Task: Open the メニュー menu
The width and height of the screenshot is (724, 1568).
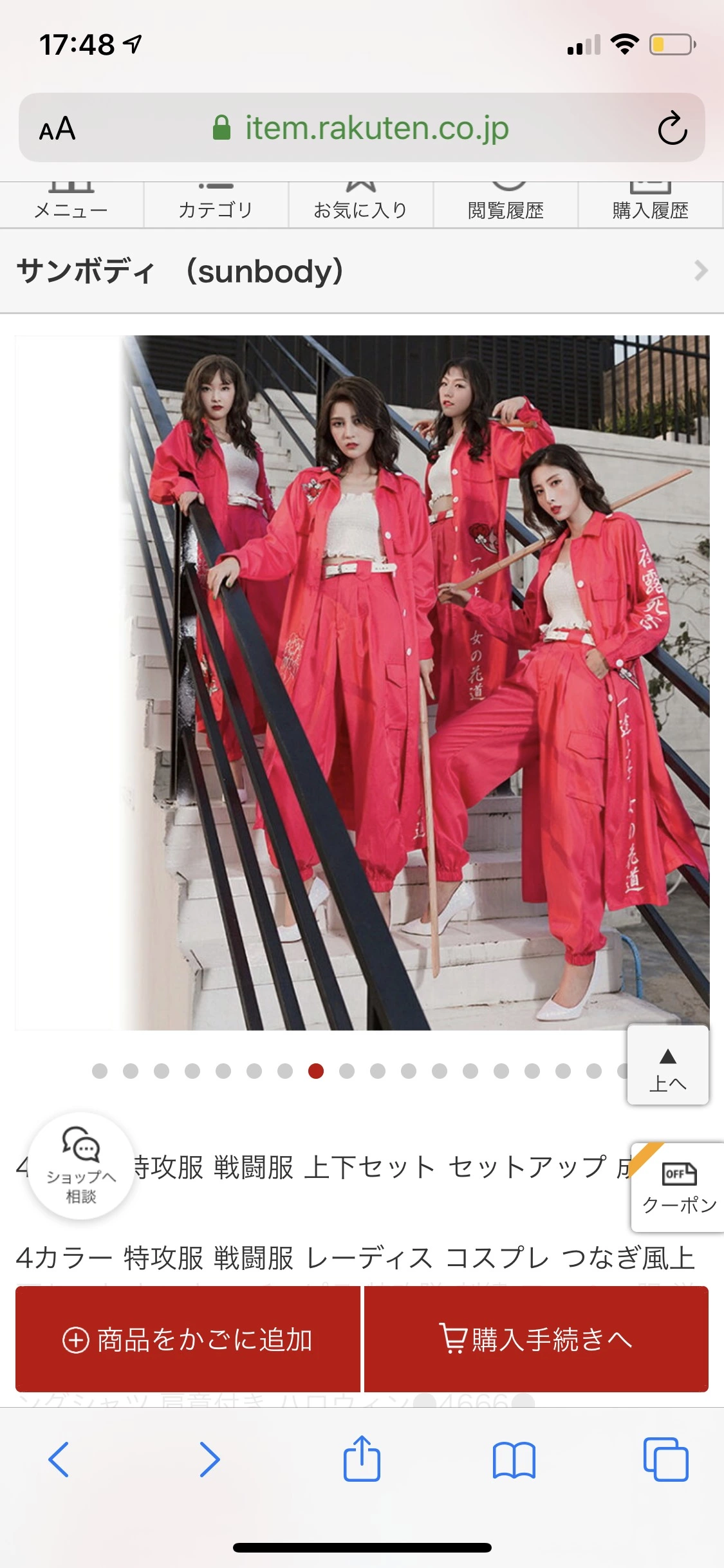Action: [71, 206]
